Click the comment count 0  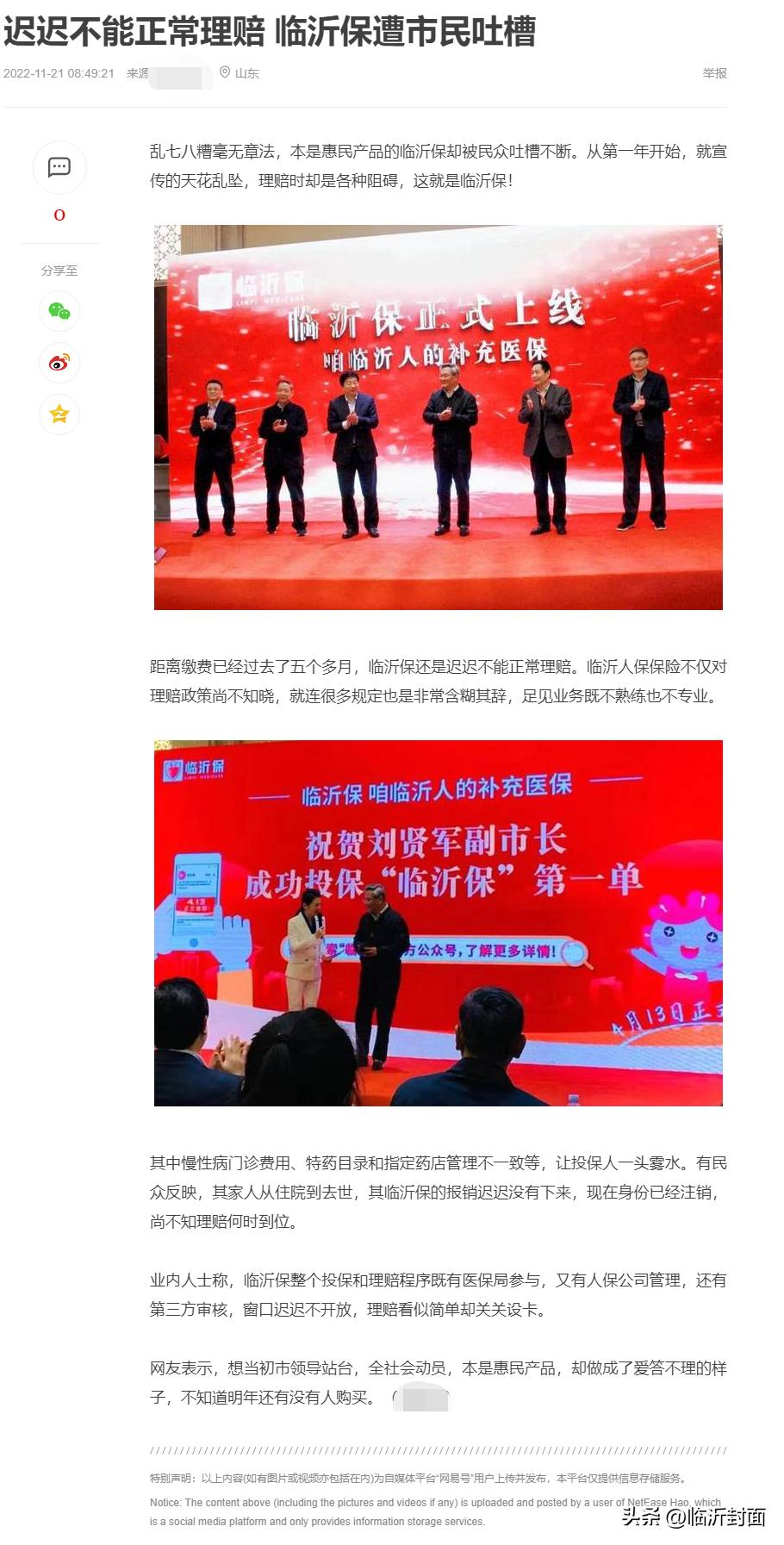pos(59,215)
